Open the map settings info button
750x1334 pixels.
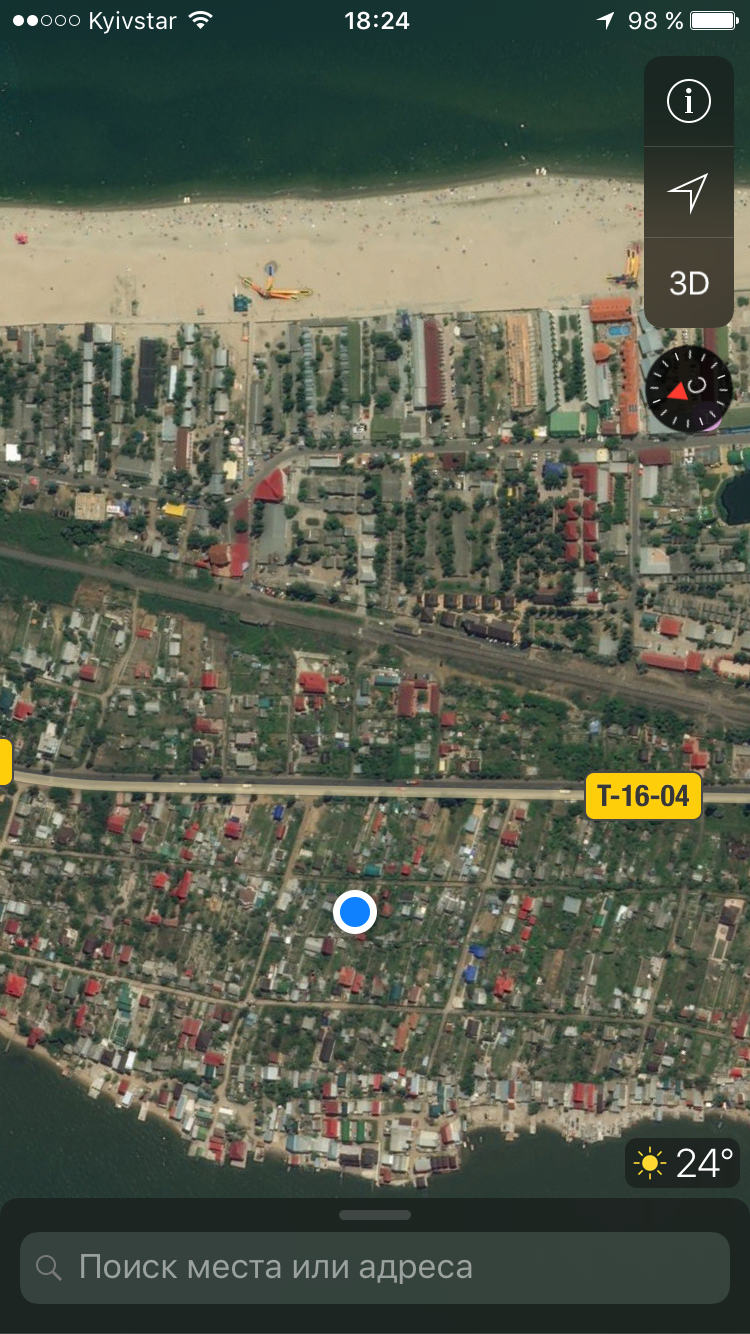(x=689, y=101)
